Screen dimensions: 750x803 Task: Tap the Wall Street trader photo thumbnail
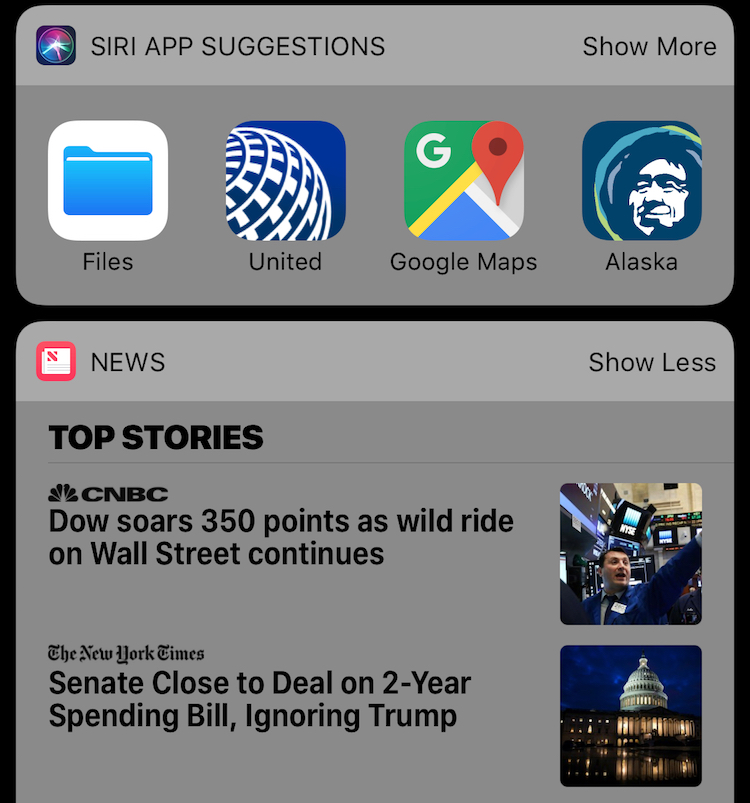pyautogui.click(x=631, y=554)
